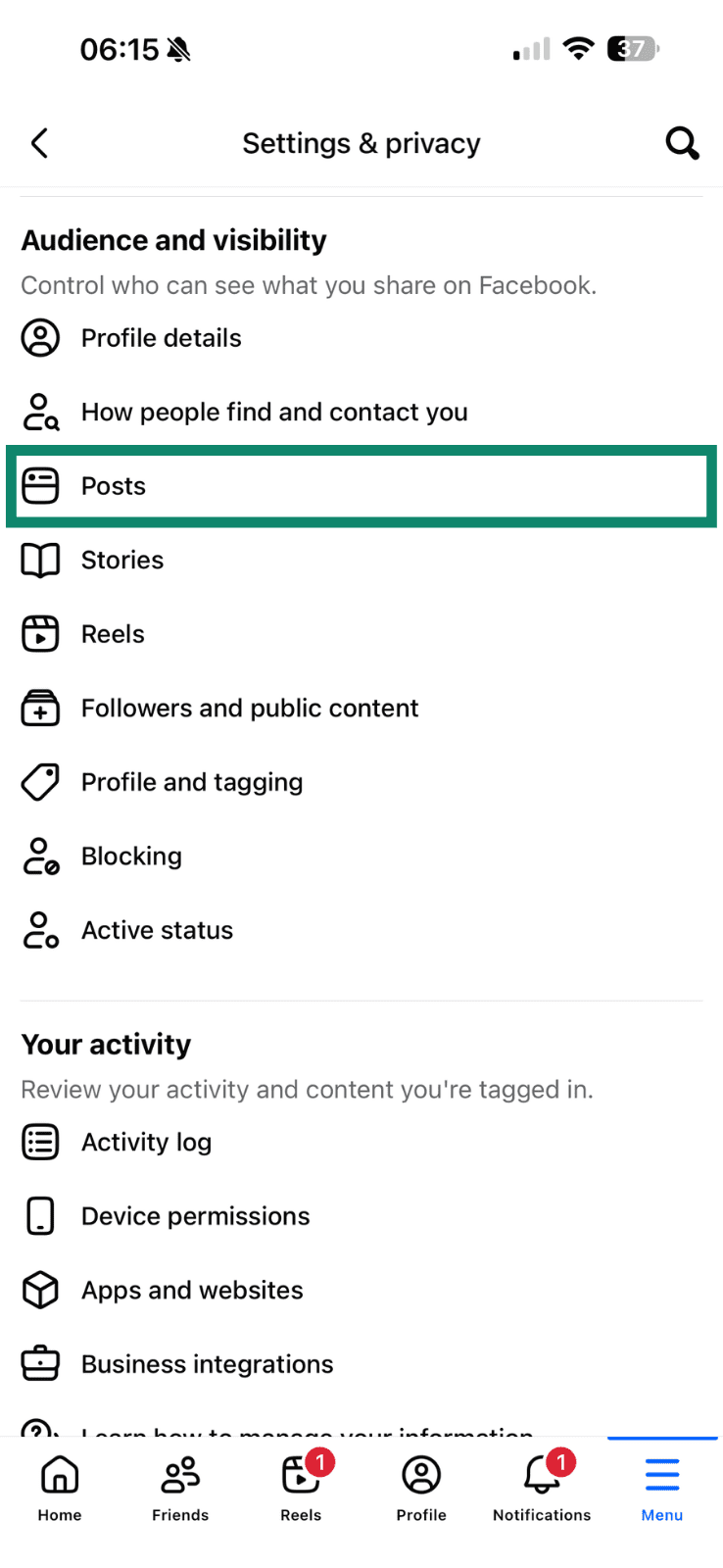
Task: Tap the Apps and websites cube icon
Action: (x=40, y=1290)
